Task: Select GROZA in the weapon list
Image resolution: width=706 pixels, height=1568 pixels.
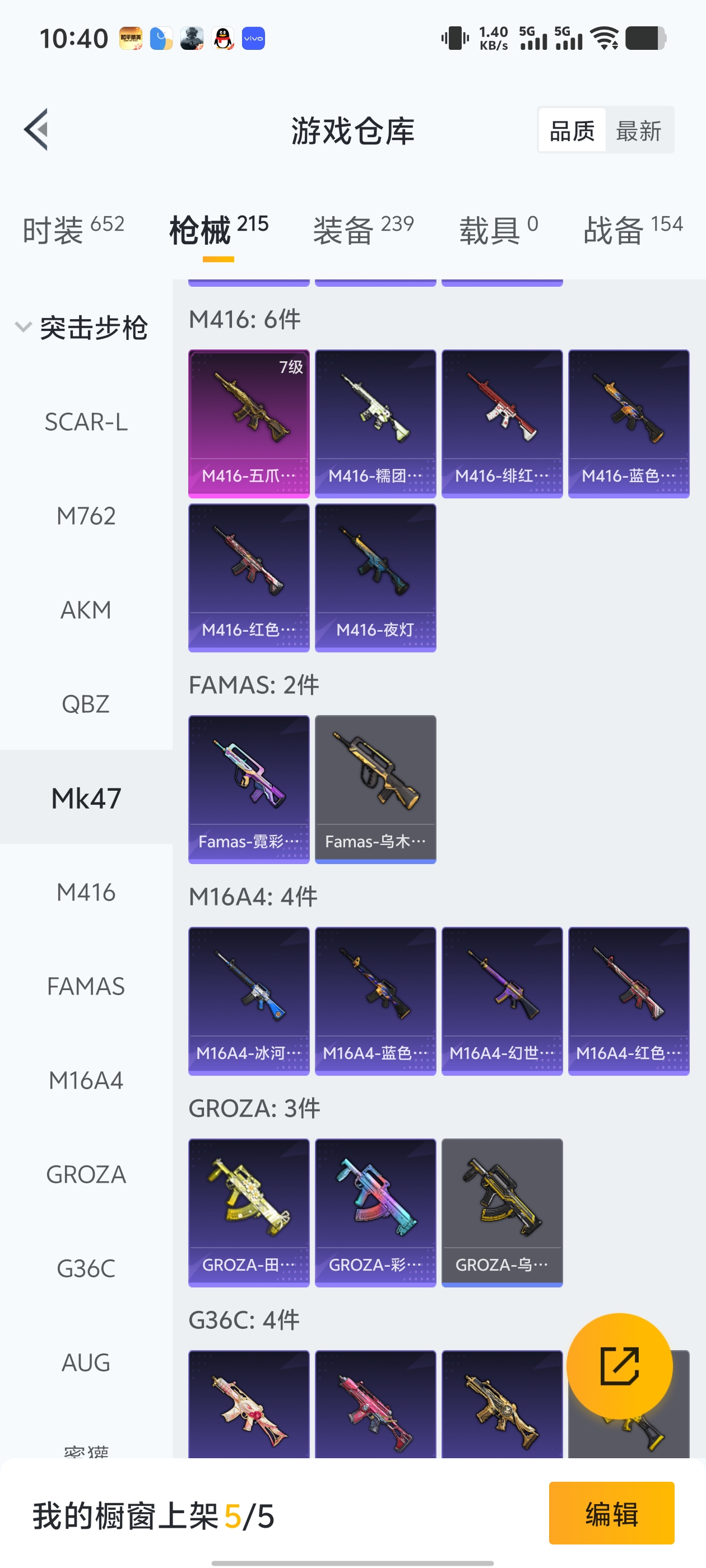Action: [86, 1174]
